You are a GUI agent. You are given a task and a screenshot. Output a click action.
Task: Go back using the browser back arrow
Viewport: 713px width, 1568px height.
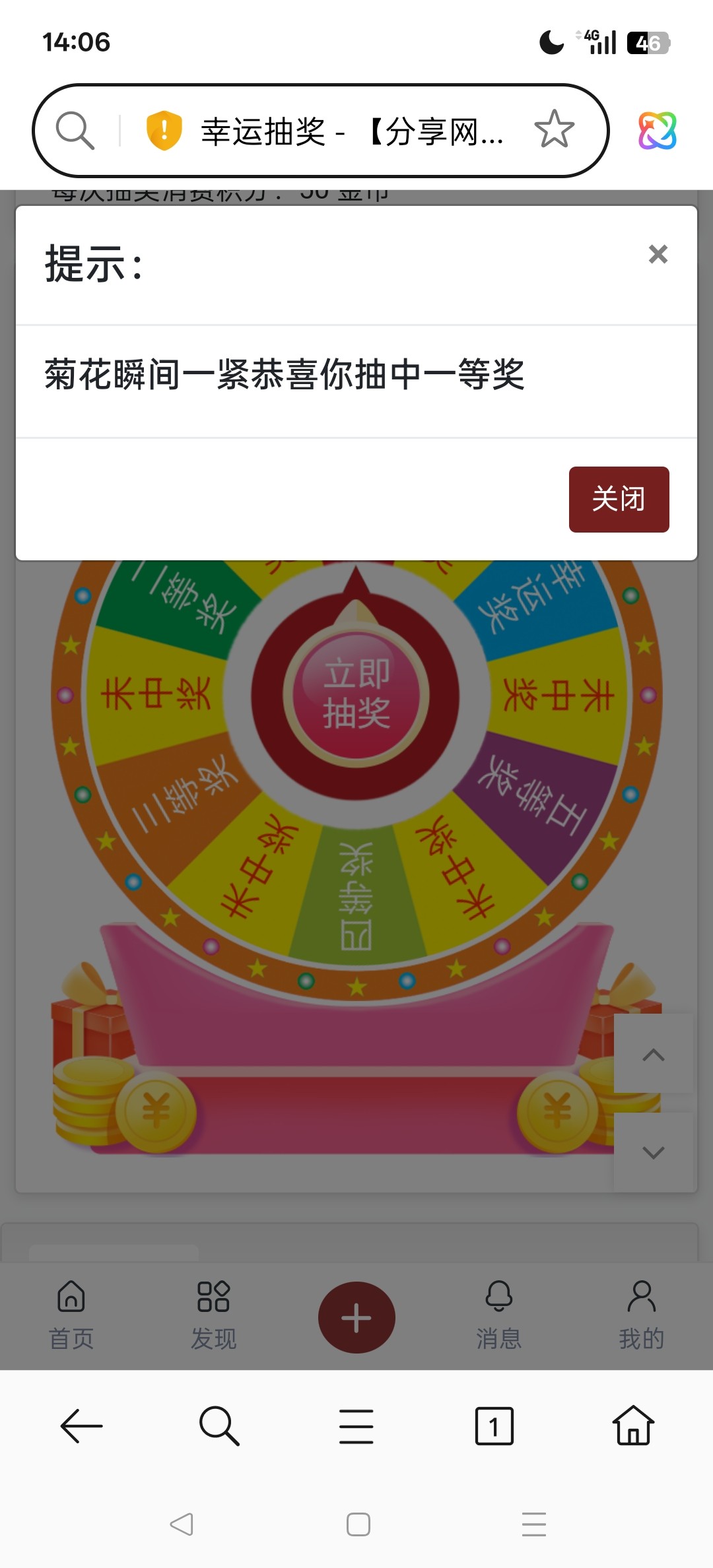tap(82, 1426)
